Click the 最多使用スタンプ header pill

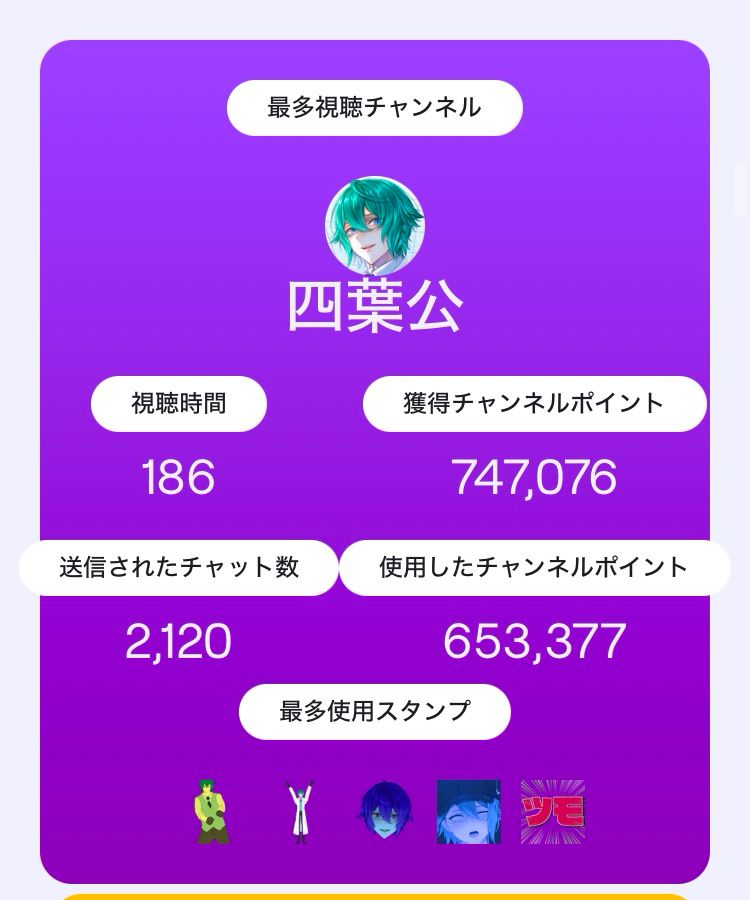pyautogui.click(x=375, y=712)
